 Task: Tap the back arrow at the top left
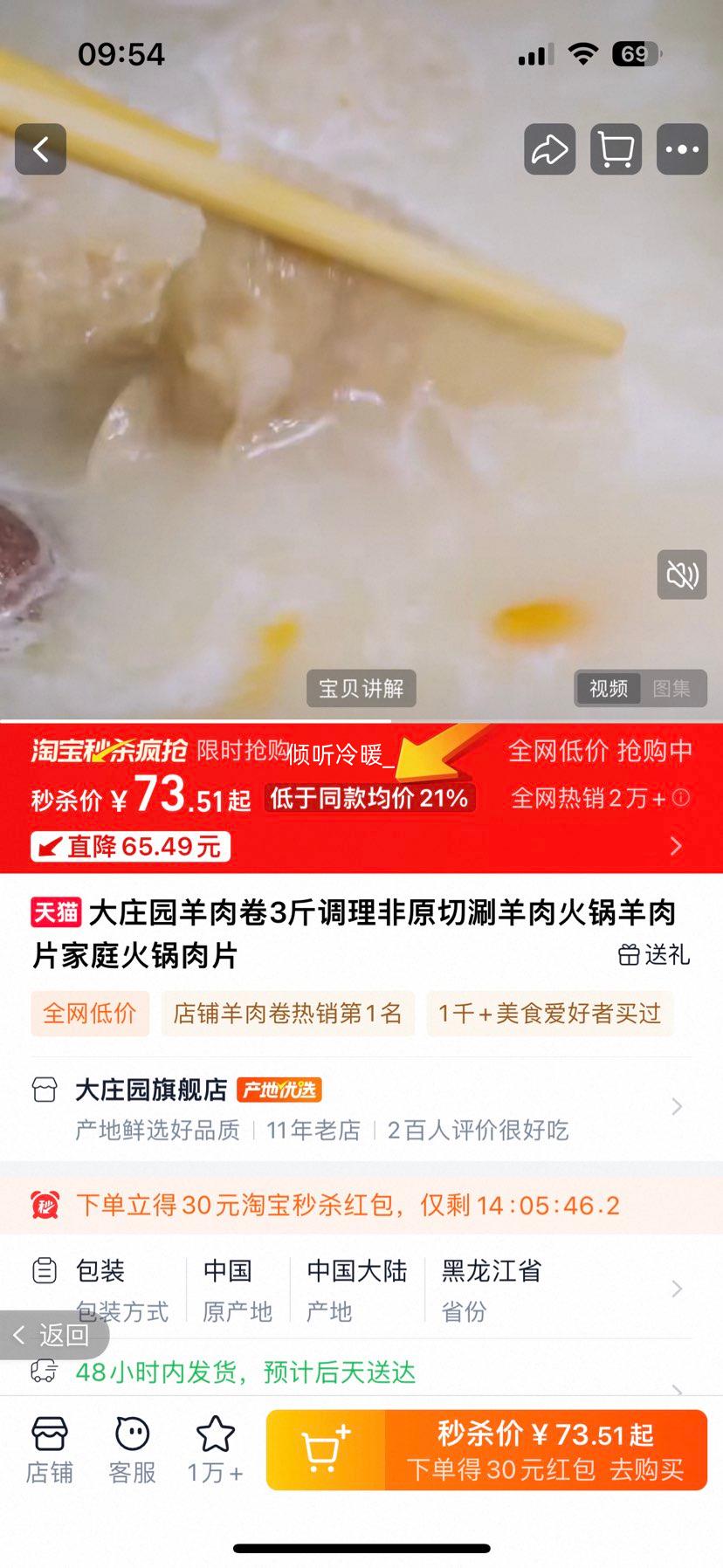pos(40,149)
